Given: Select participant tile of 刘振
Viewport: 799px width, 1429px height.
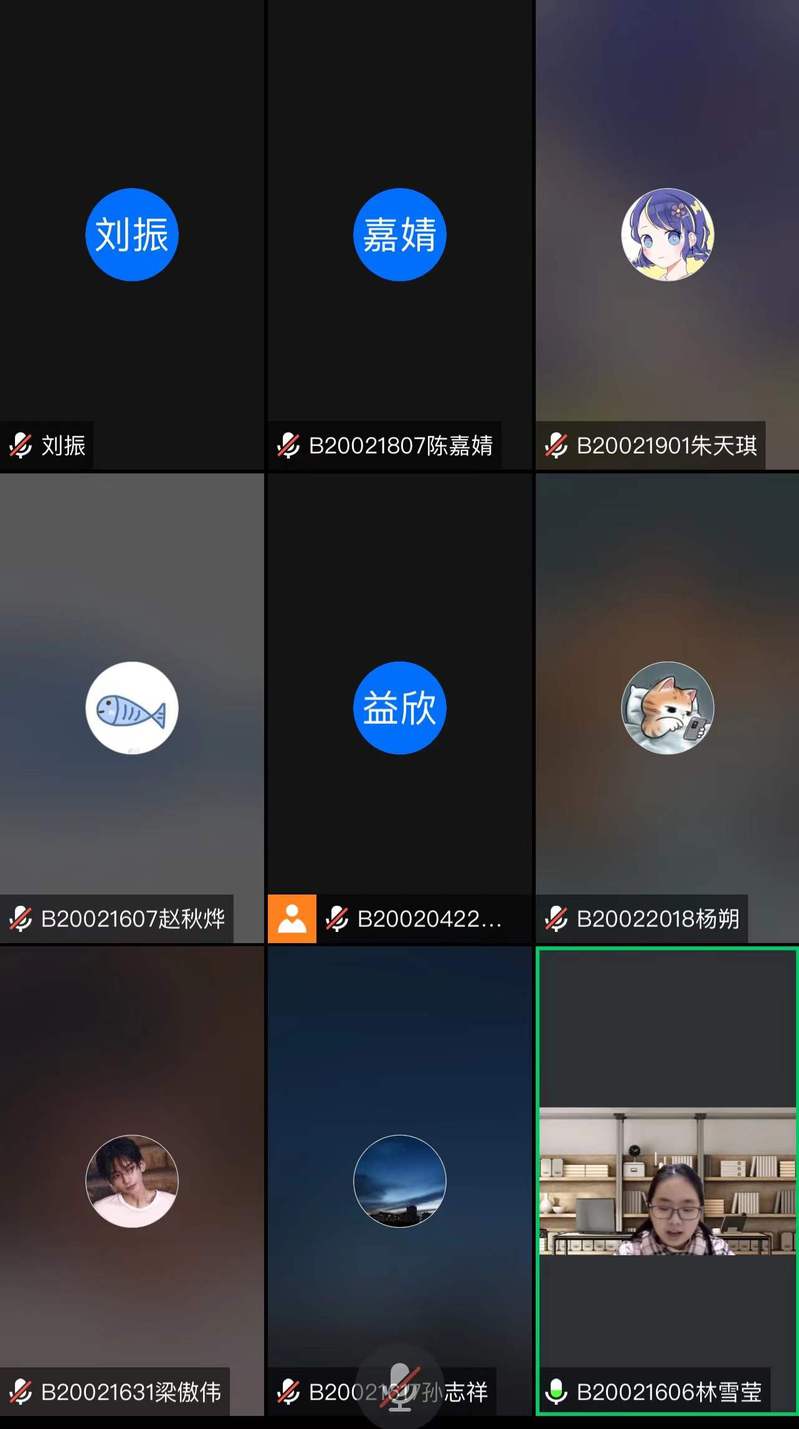Looking at the screenshot, I should (x=131, y=234).
